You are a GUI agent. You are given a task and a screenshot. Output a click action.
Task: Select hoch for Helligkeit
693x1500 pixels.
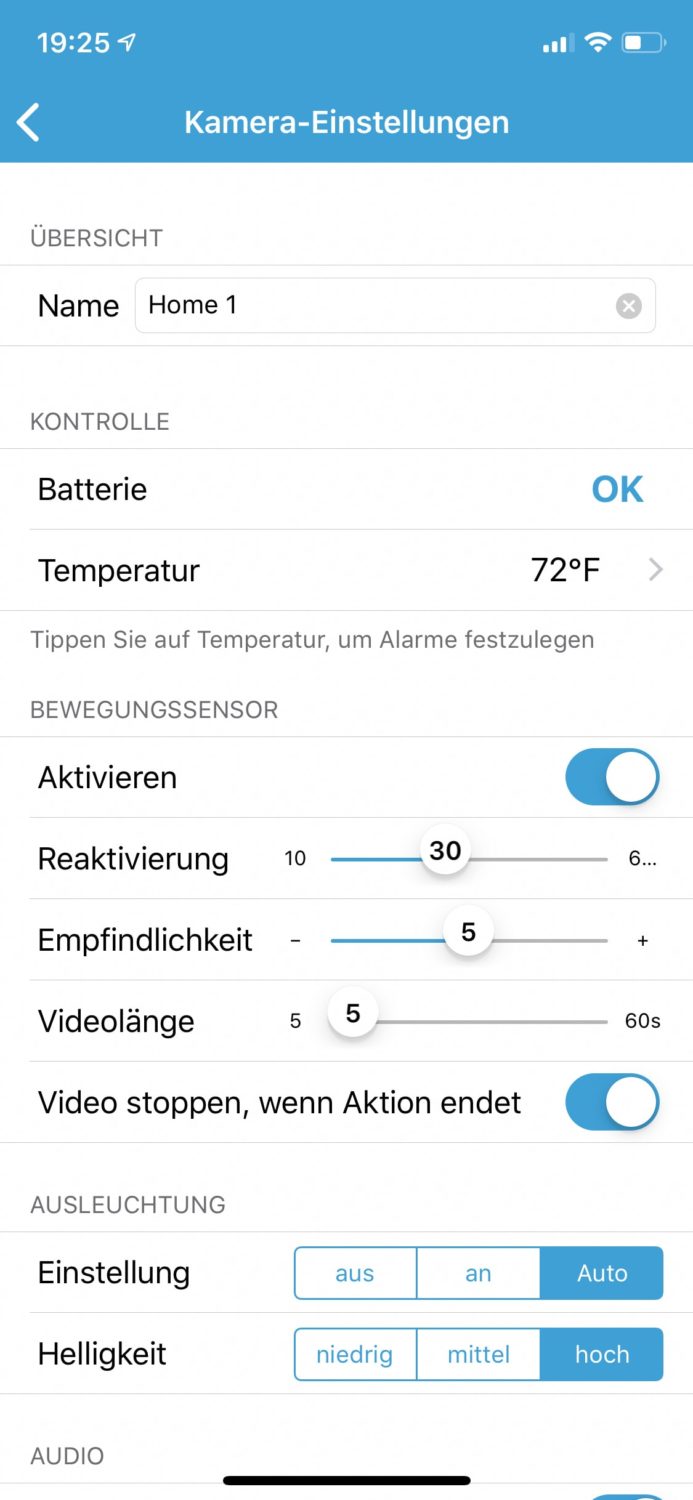pyautogui.click(x=602, y=1354)
